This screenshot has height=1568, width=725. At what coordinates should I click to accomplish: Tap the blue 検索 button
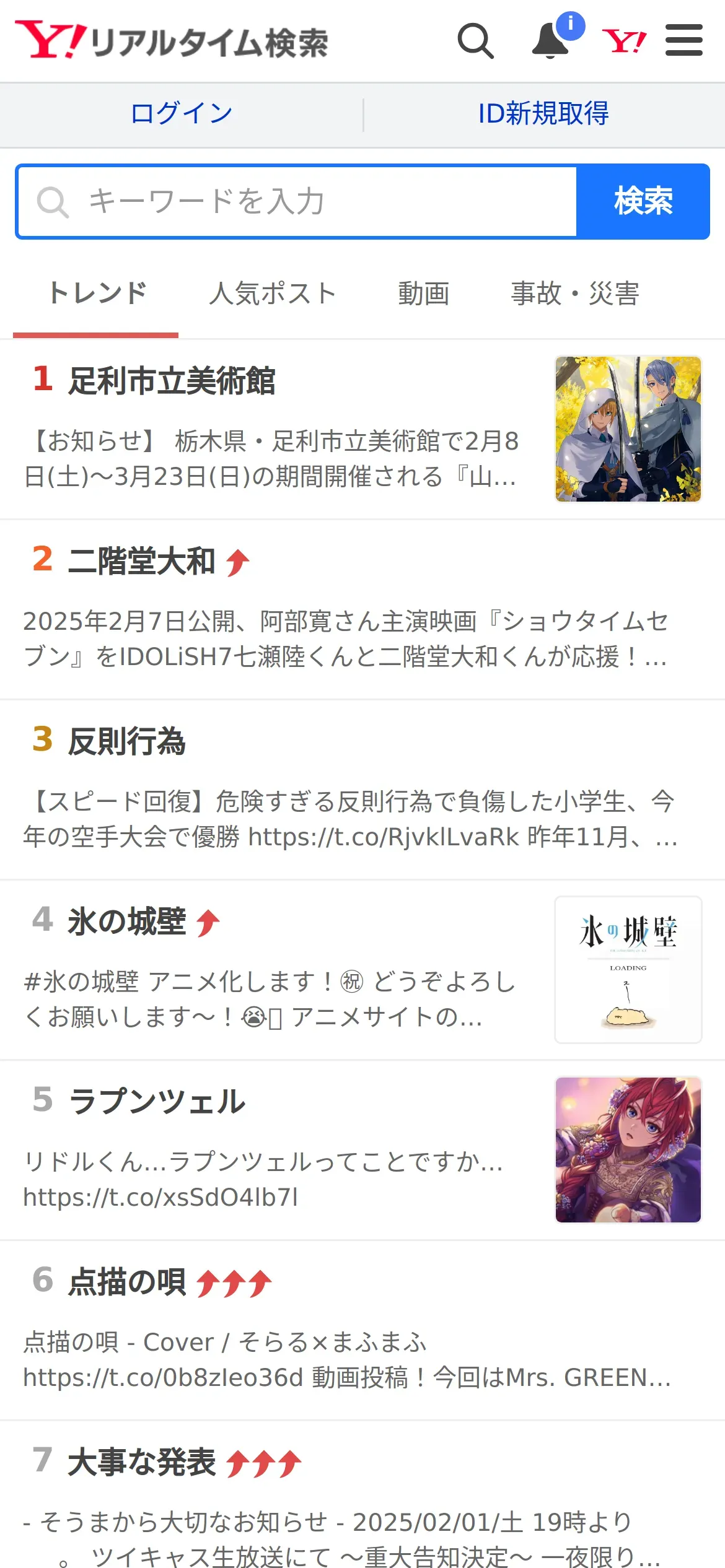(x=643, y=202)
